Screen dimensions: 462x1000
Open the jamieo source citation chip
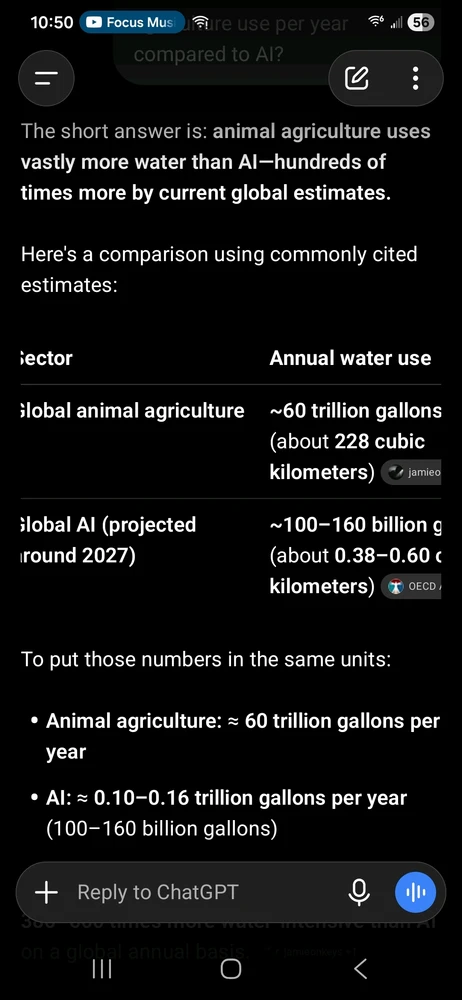click(411, 473)
